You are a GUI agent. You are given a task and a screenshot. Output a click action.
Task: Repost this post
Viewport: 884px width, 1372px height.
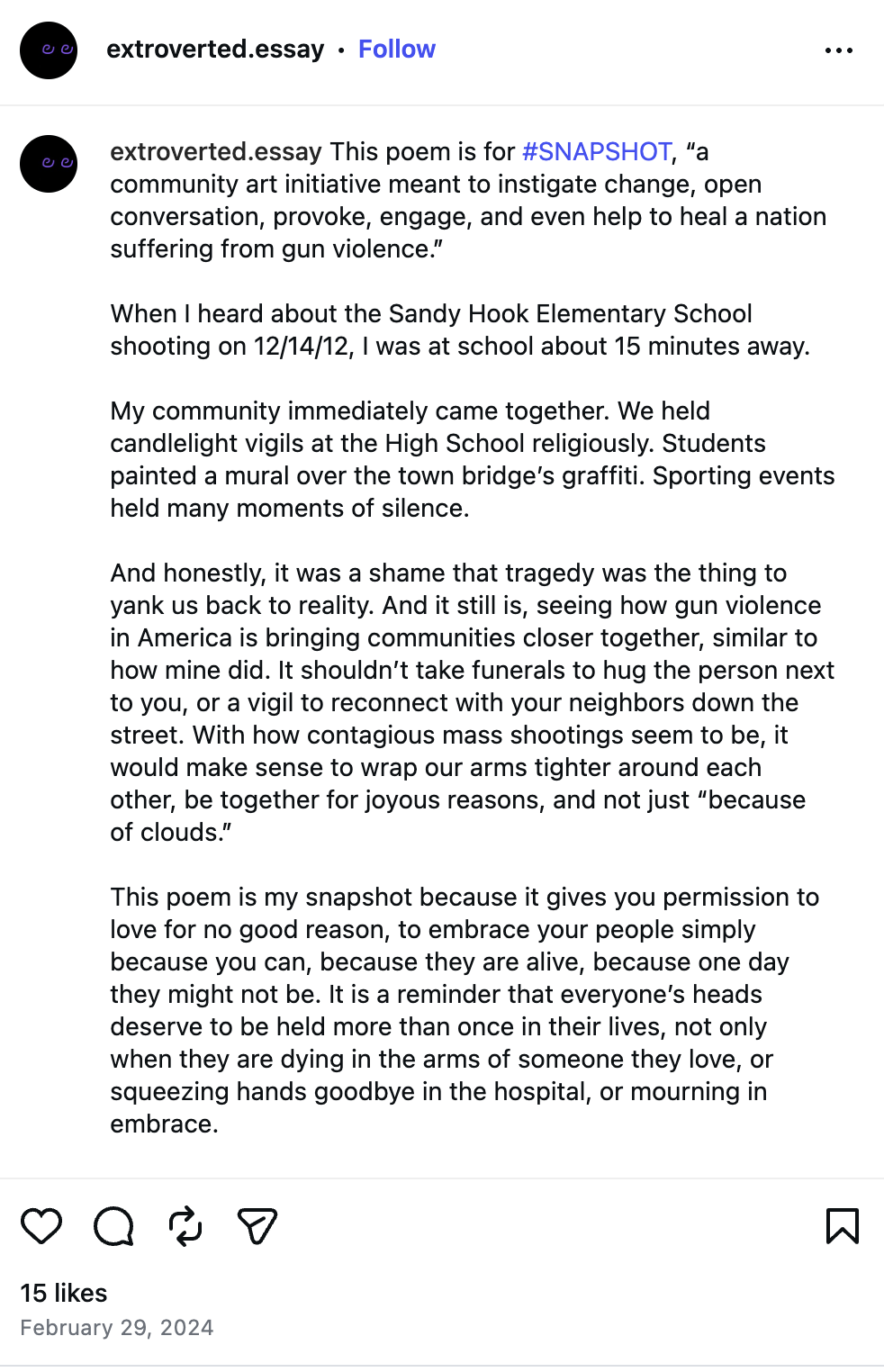185,1226
